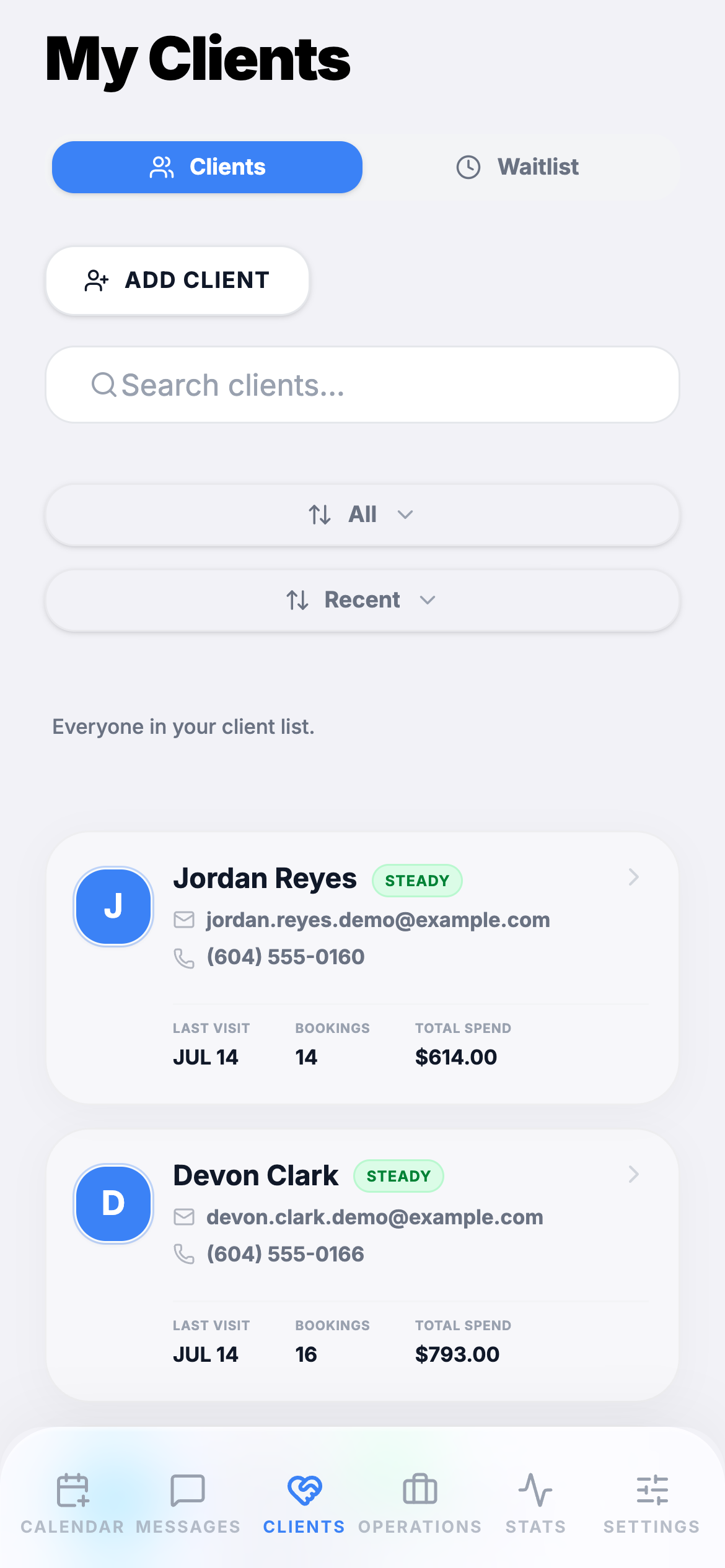Open Jordan Reyes's client card
This screenshot has height=1568, width=725.
[362, 968]
